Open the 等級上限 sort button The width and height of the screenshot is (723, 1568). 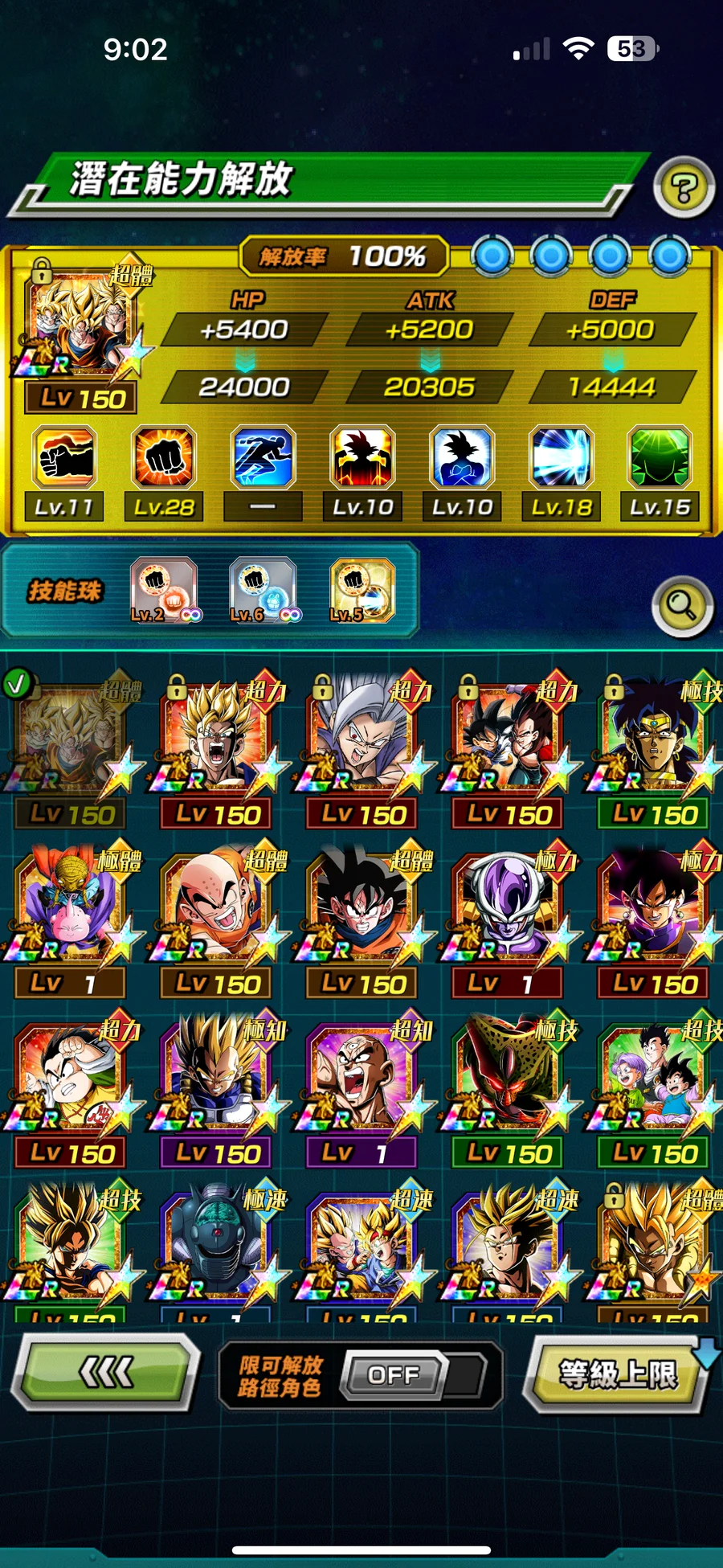619,1374
